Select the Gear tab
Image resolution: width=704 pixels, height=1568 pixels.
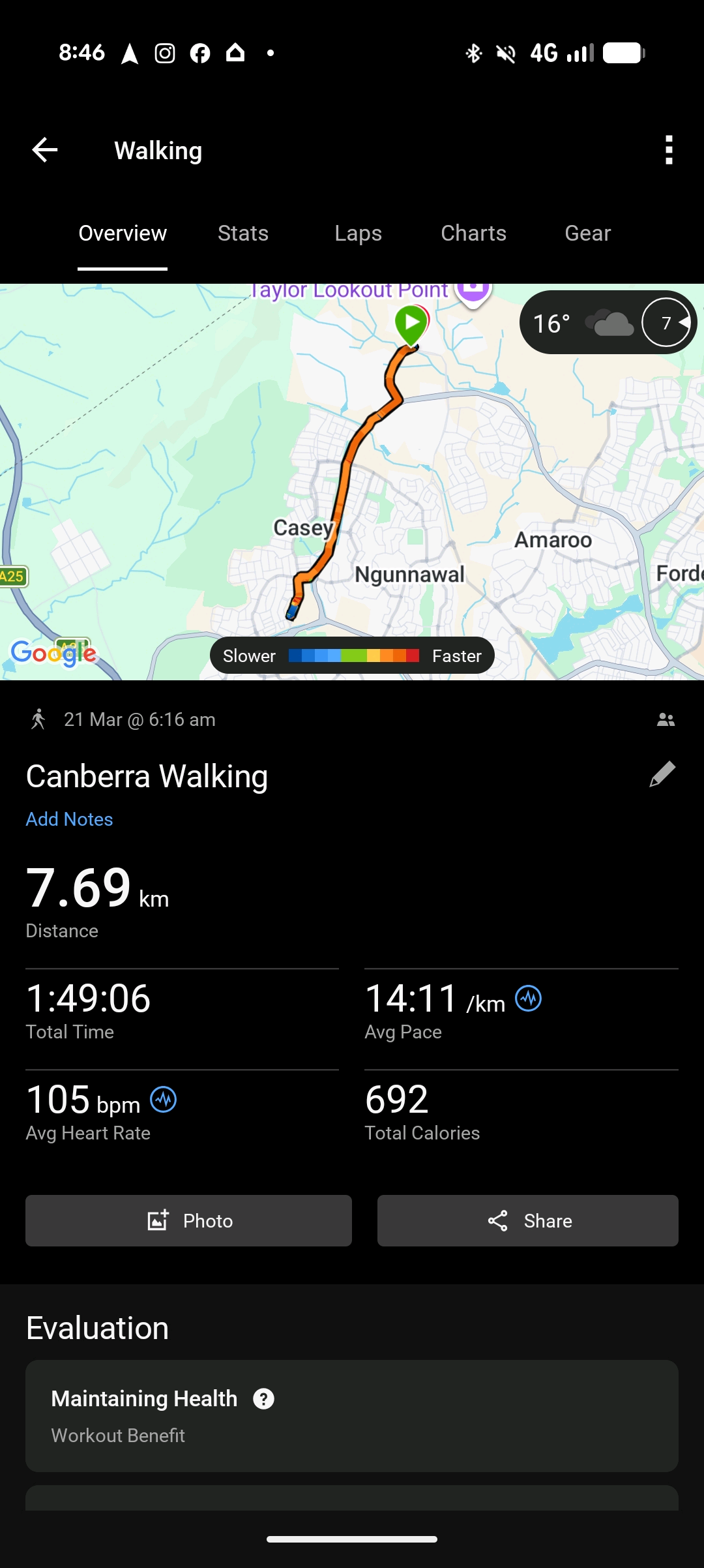click(x=587, y=234)
